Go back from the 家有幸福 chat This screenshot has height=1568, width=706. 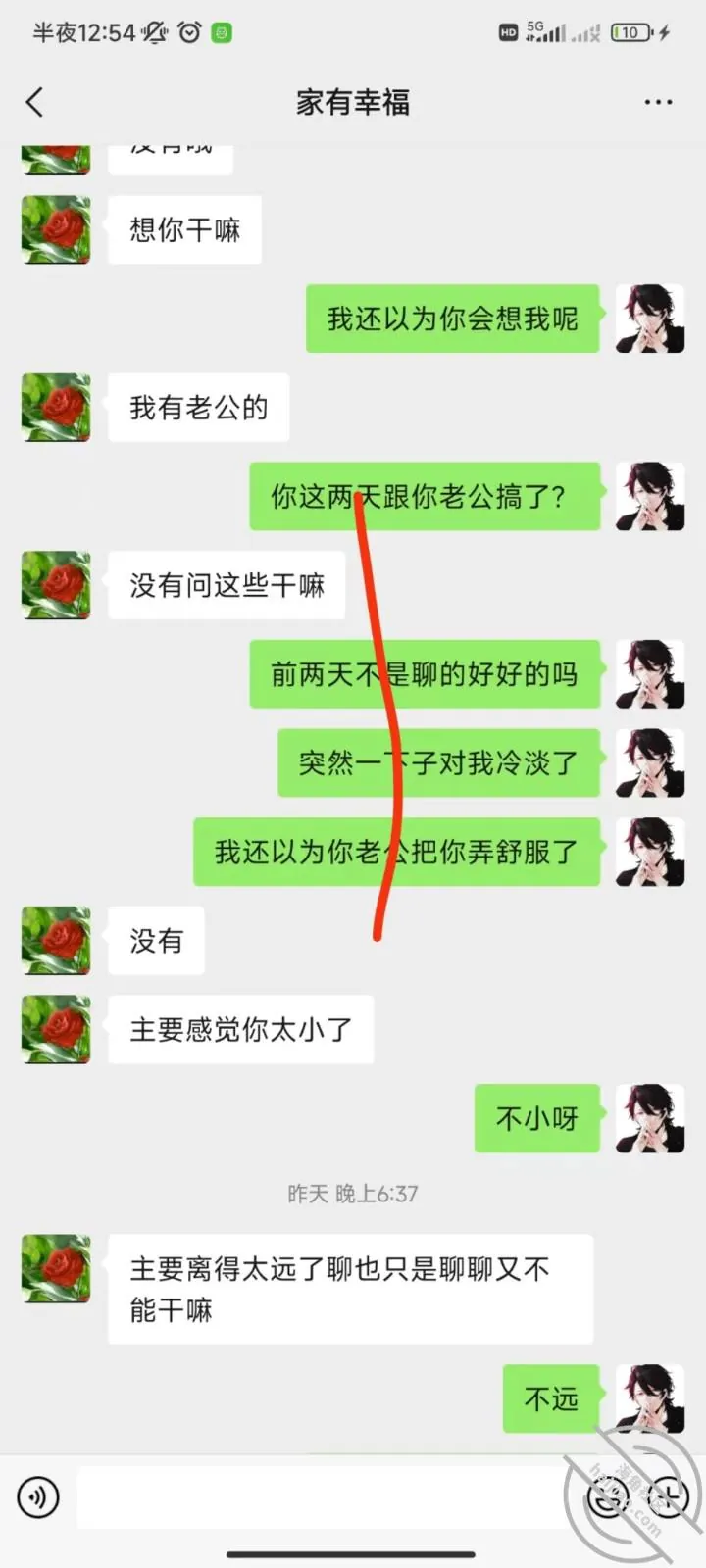[x=35, y=102]
